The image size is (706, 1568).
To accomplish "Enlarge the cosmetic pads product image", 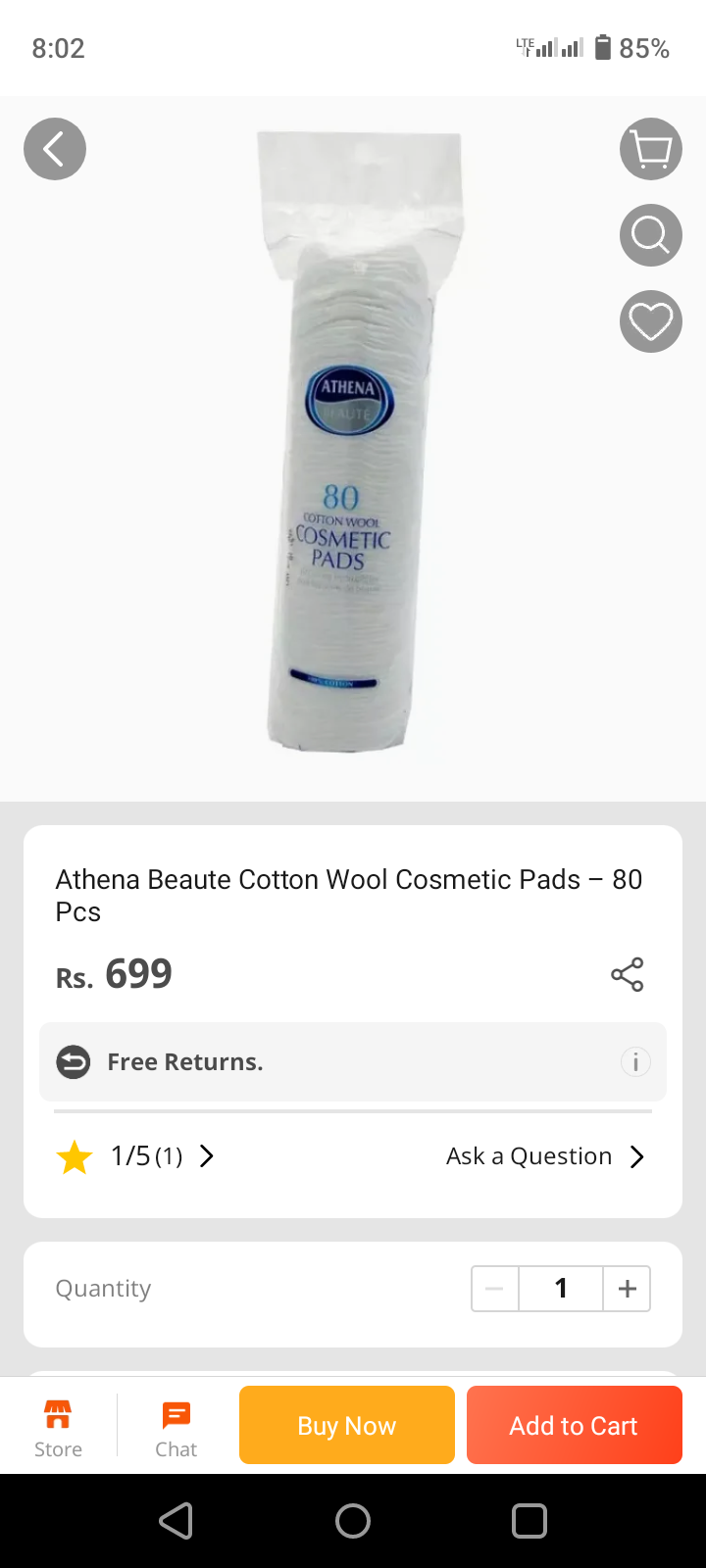I will (353, 441).
